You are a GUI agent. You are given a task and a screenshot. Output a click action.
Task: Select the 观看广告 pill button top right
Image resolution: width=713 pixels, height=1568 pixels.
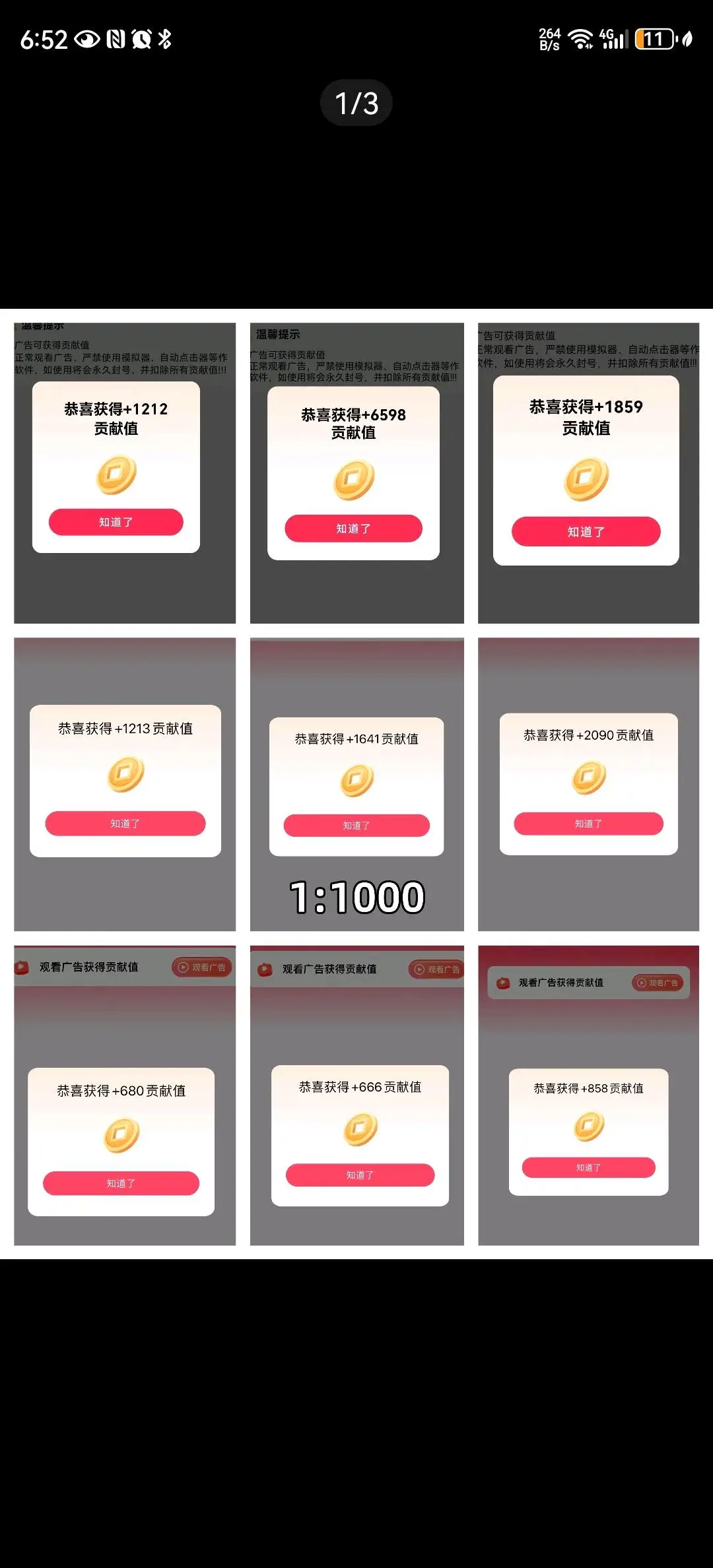click(x=201, y=968)
